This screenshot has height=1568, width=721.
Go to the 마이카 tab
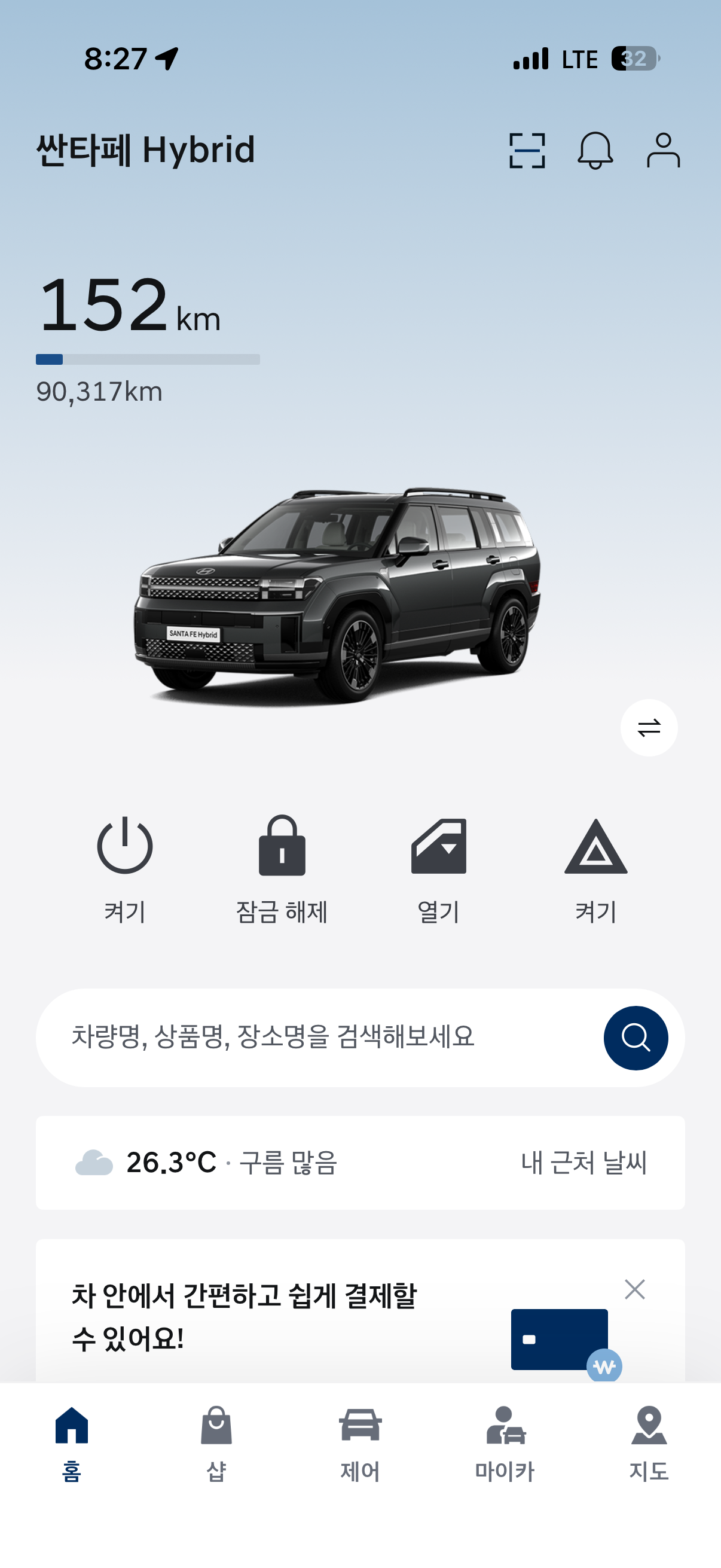pos(505,1444)
